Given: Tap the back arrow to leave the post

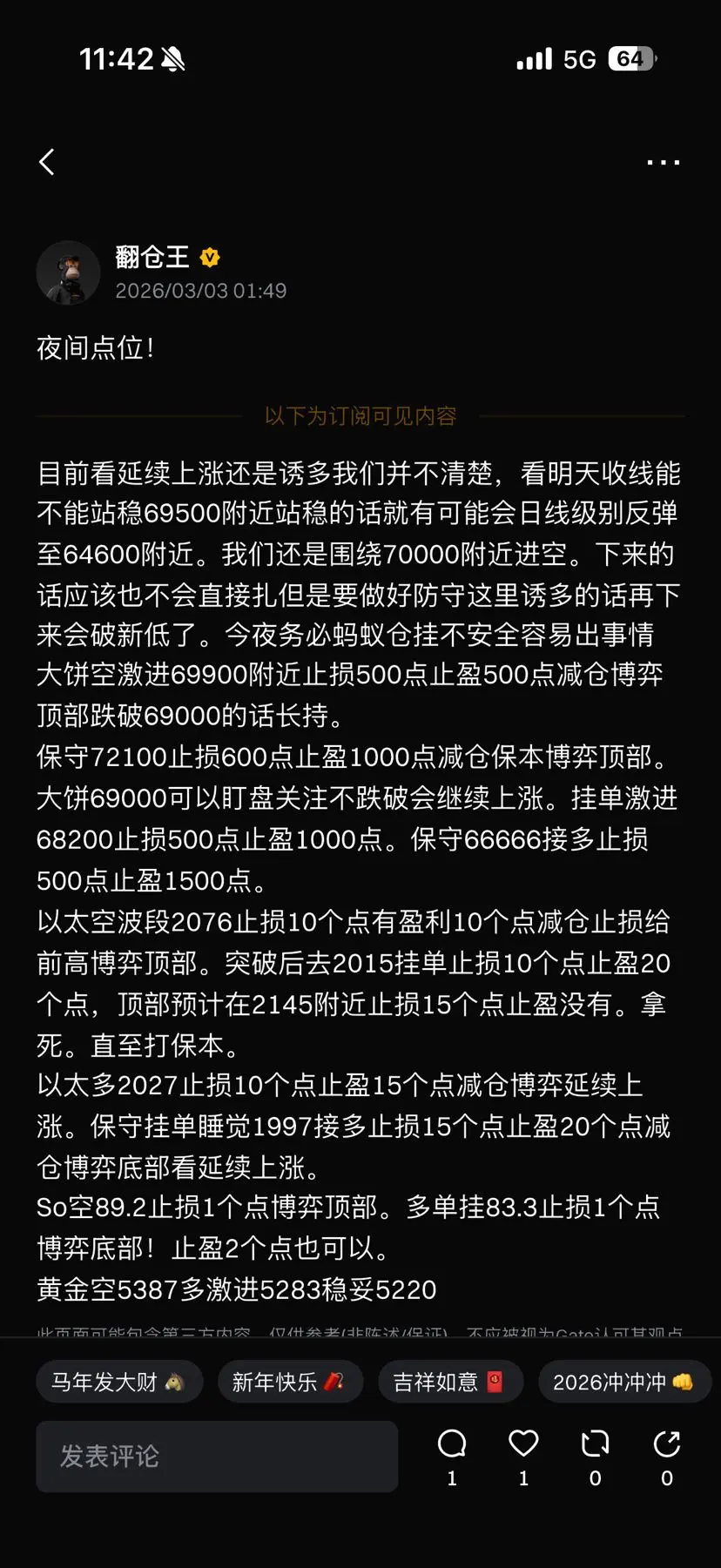Looking at the screenshot, I should [x=46, y=162].
